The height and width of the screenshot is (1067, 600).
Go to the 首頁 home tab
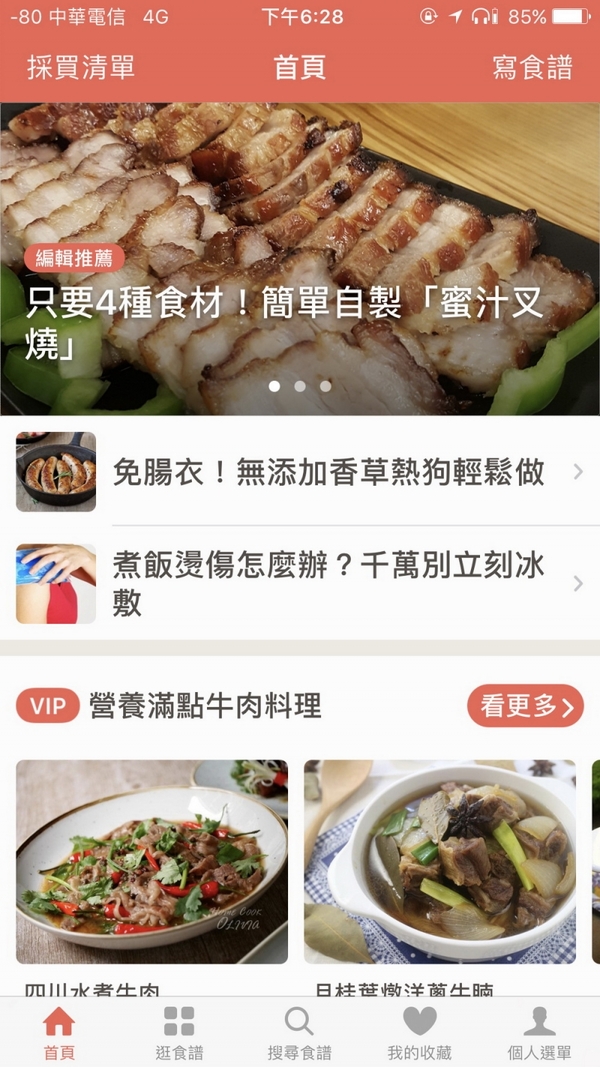click(x=59, y=1032)
